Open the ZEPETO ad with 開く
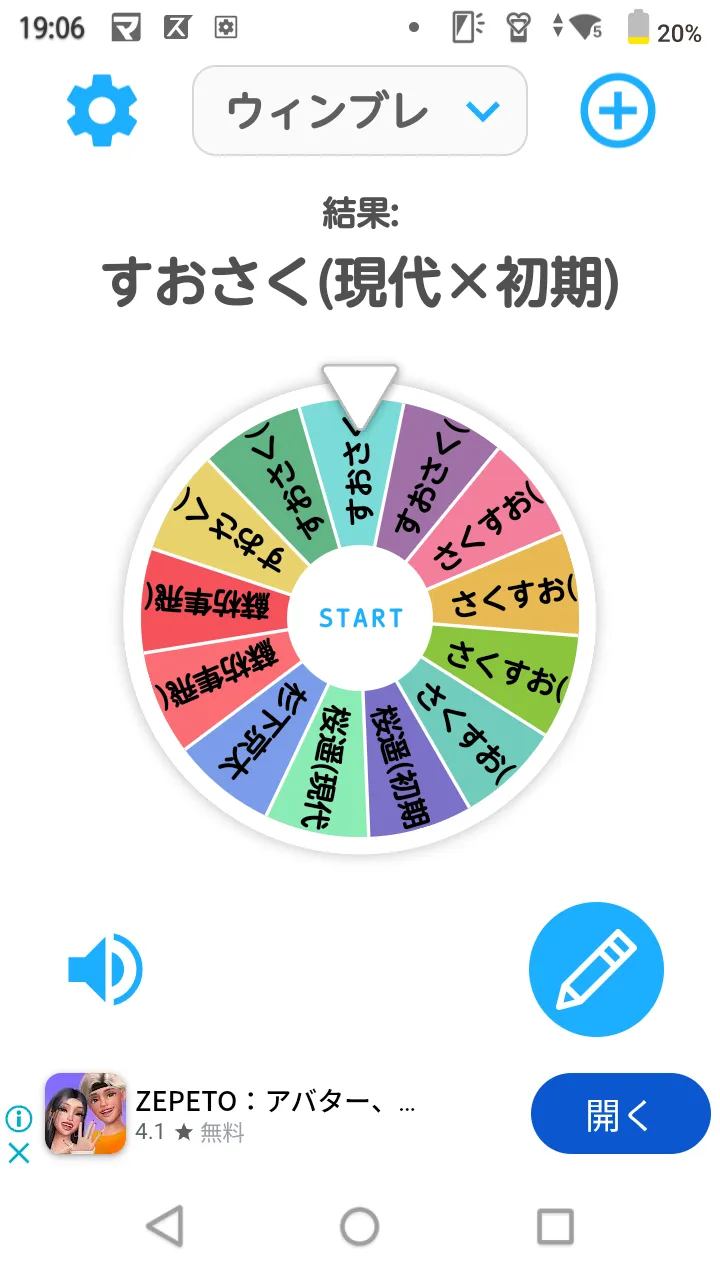 pyautogui.click(x=620, y=1114)
